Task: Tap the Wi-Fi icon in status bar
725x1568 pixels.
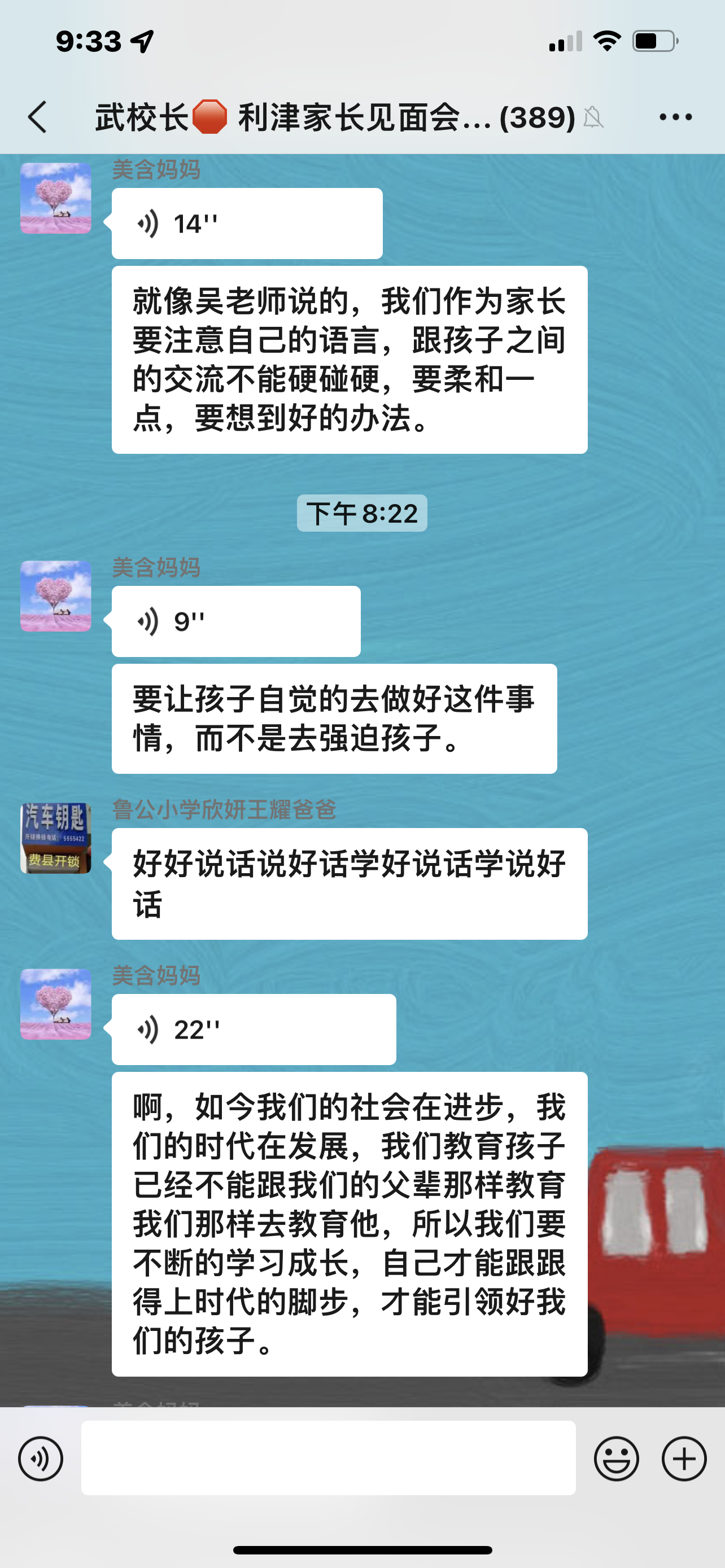Action: [607, 40]
